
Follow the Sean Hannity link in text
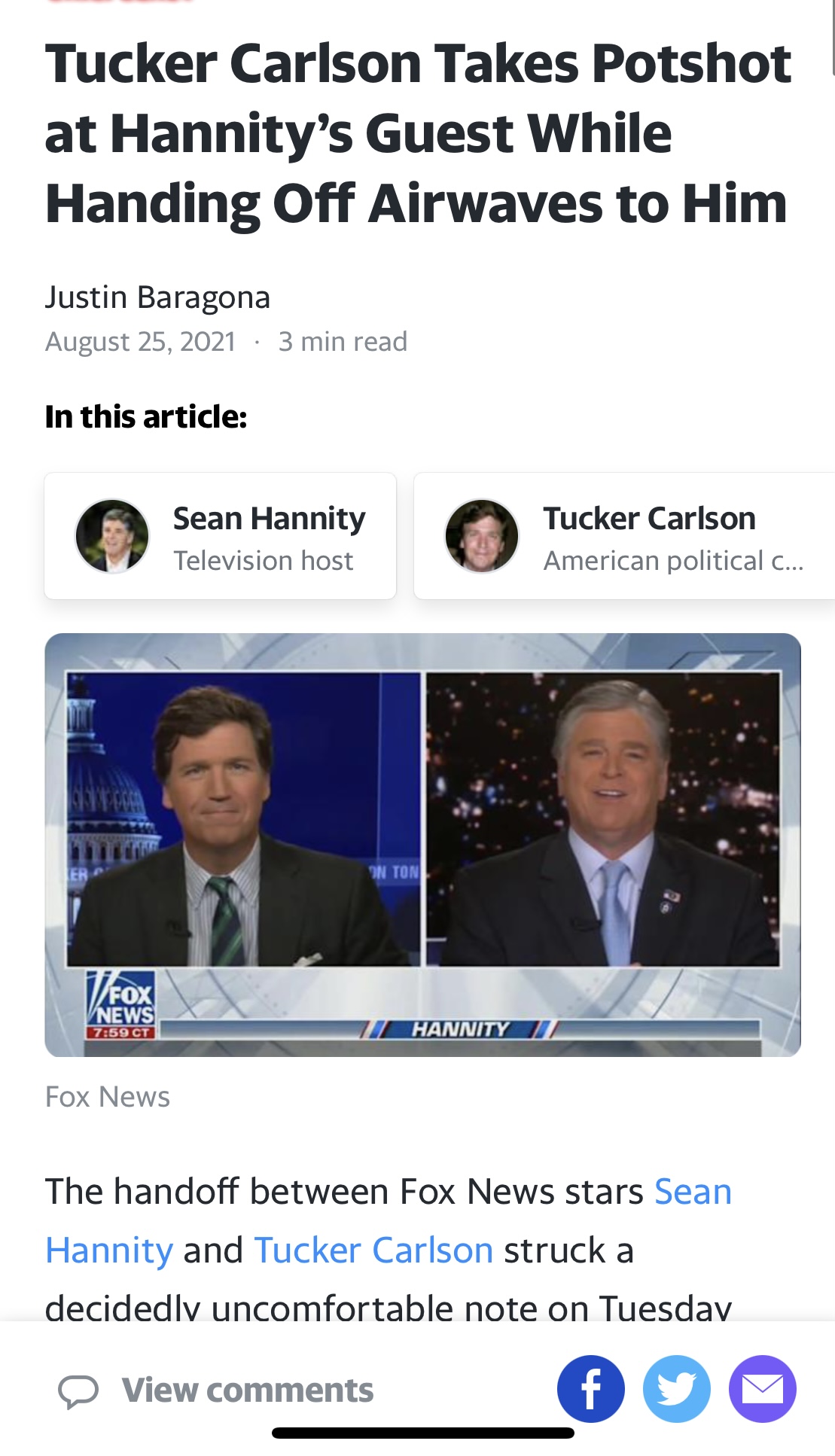692,1192
